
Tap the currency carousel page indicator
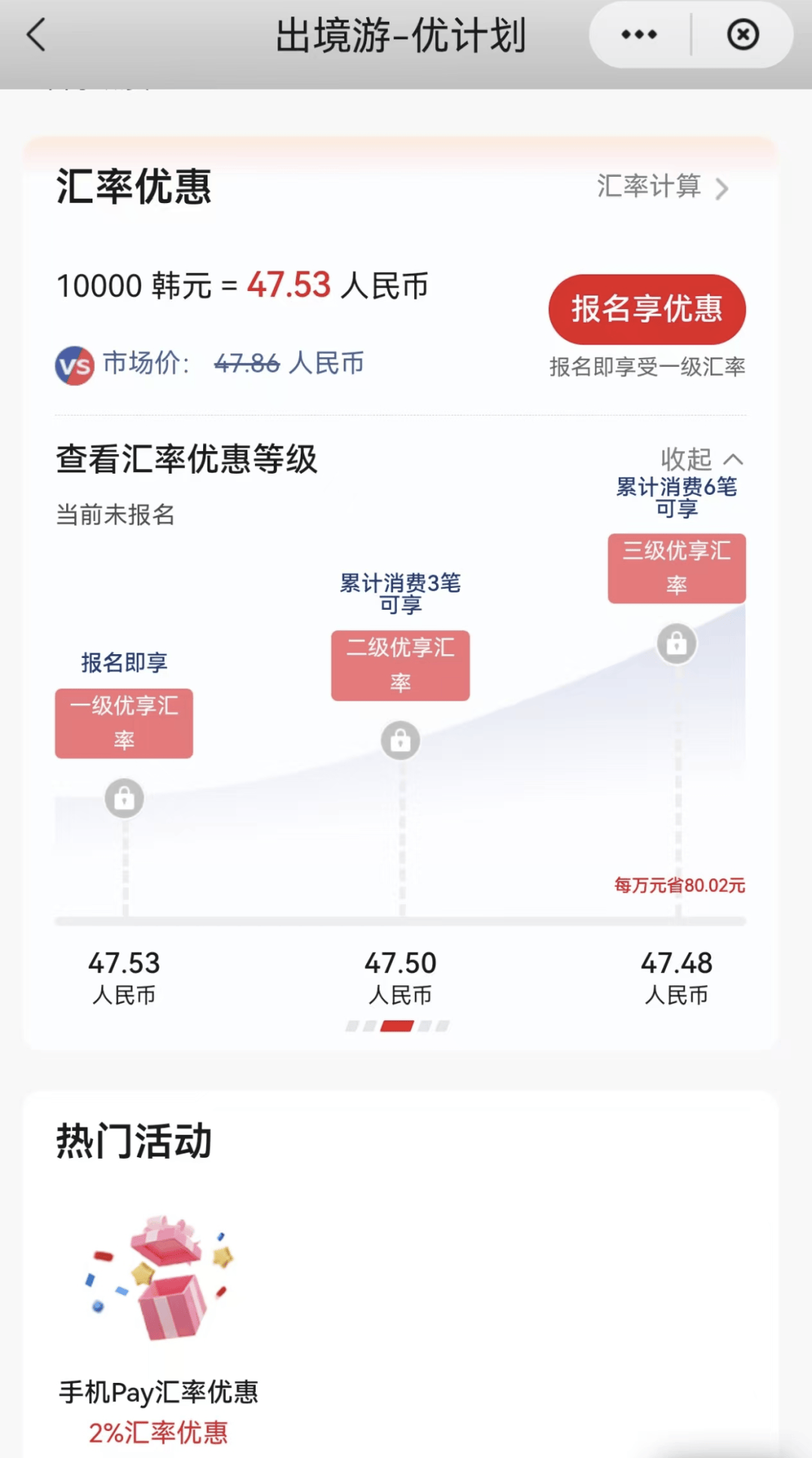point(397,1026)
